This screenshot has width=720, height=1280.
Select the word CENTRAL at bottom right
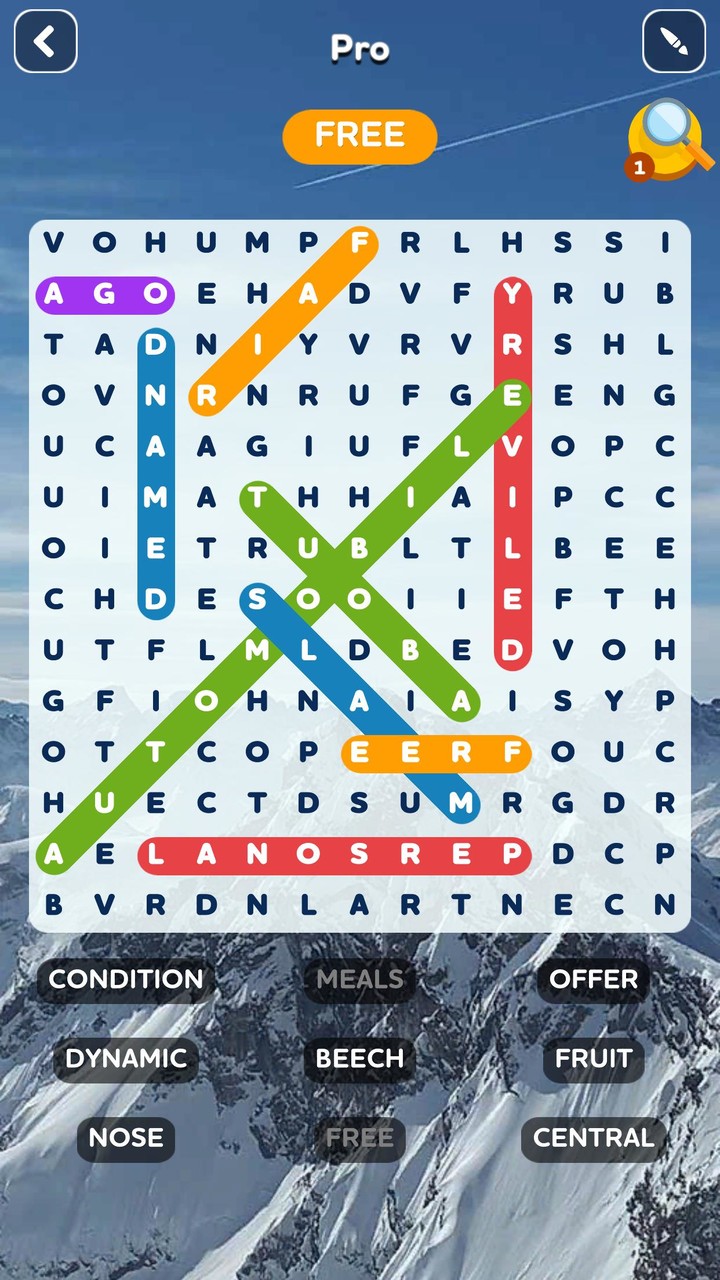tap(593, 1138)
